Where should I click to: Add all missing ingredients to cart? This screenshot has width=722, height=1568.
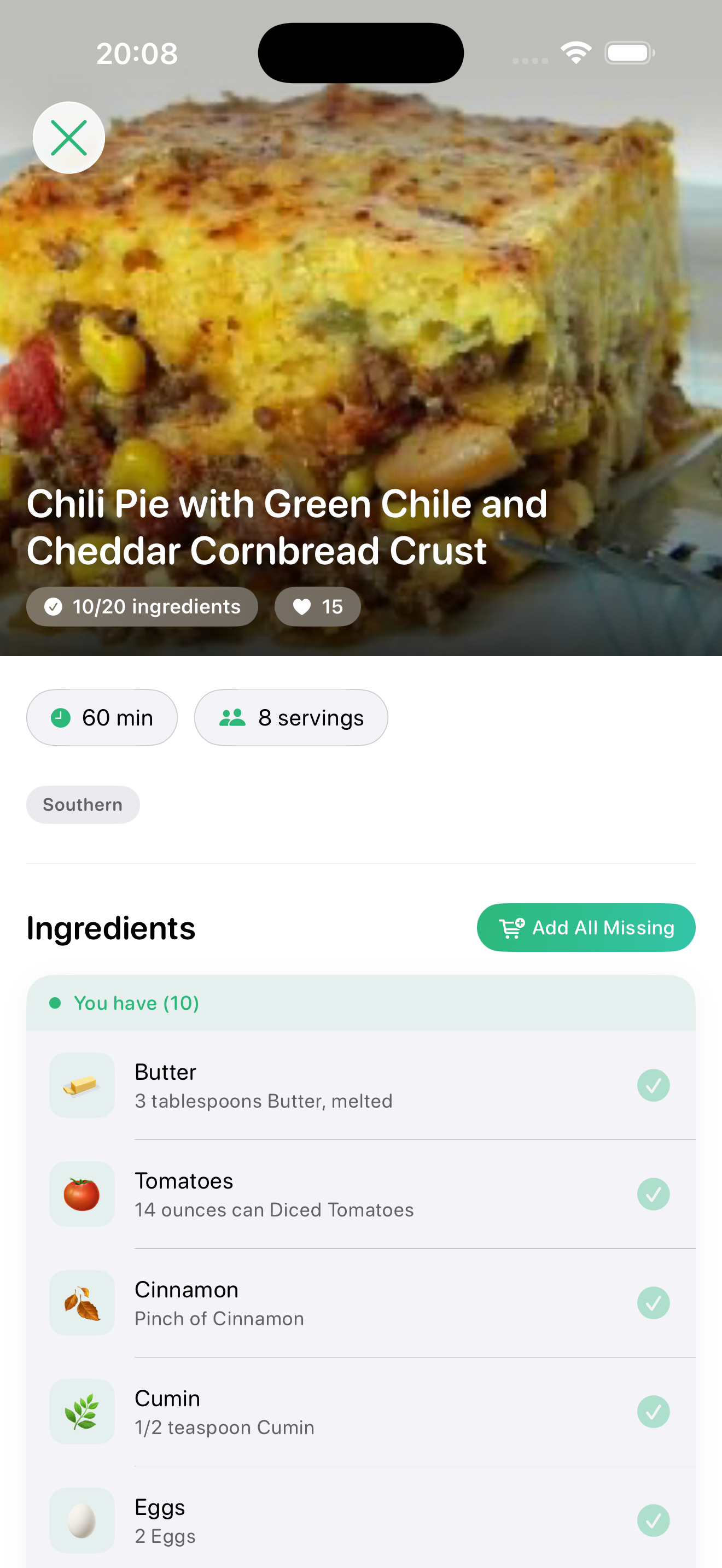pos(586,927)
